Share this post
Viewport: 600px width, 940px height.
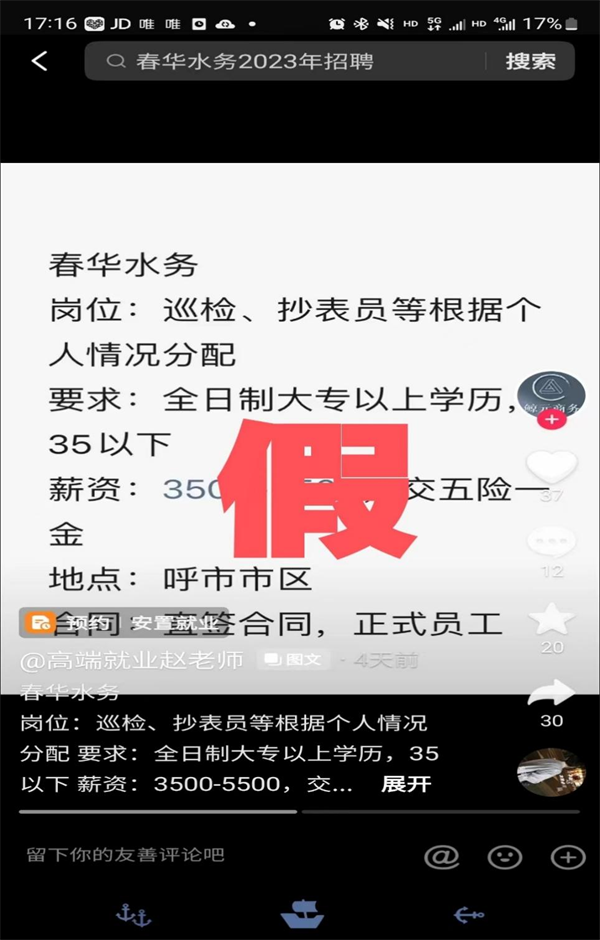click(551, 692)
